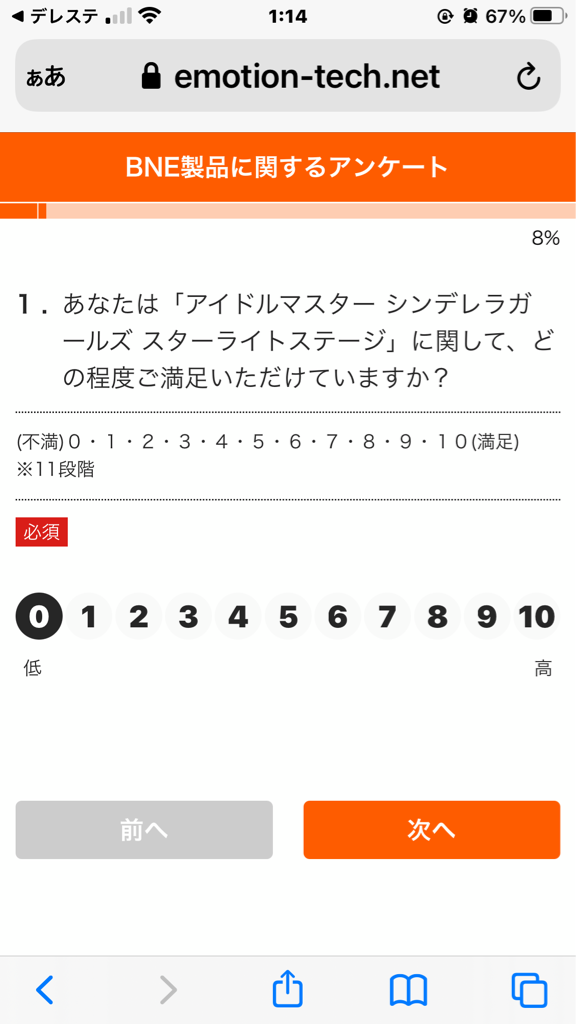Image resolution: width=576 pixels, height=1024 pixels.
Task: Pick rating 5 on the scale
Action: [288, 616]
